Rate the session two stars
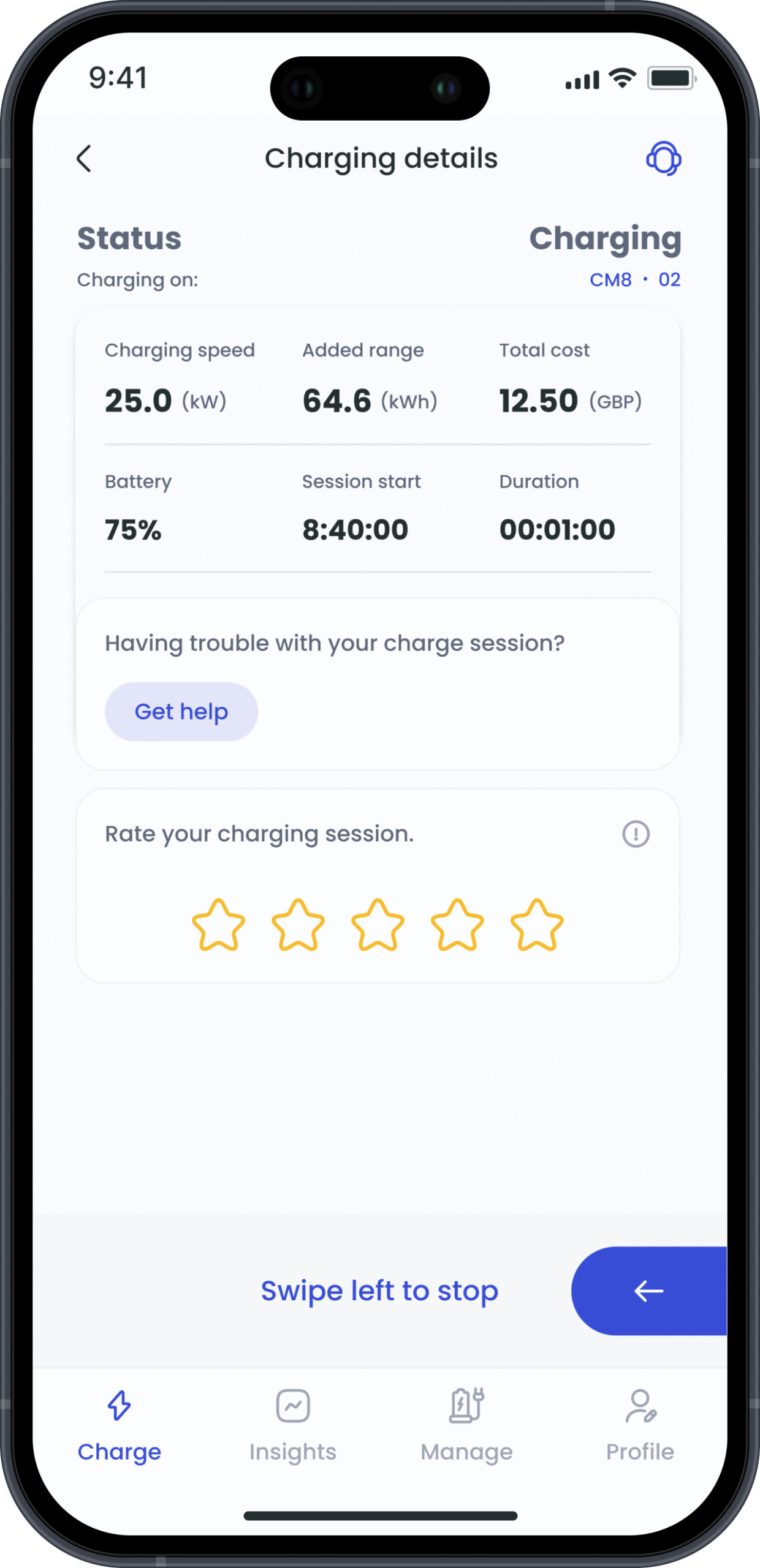The image size is (760, 1568). point(298,925)
